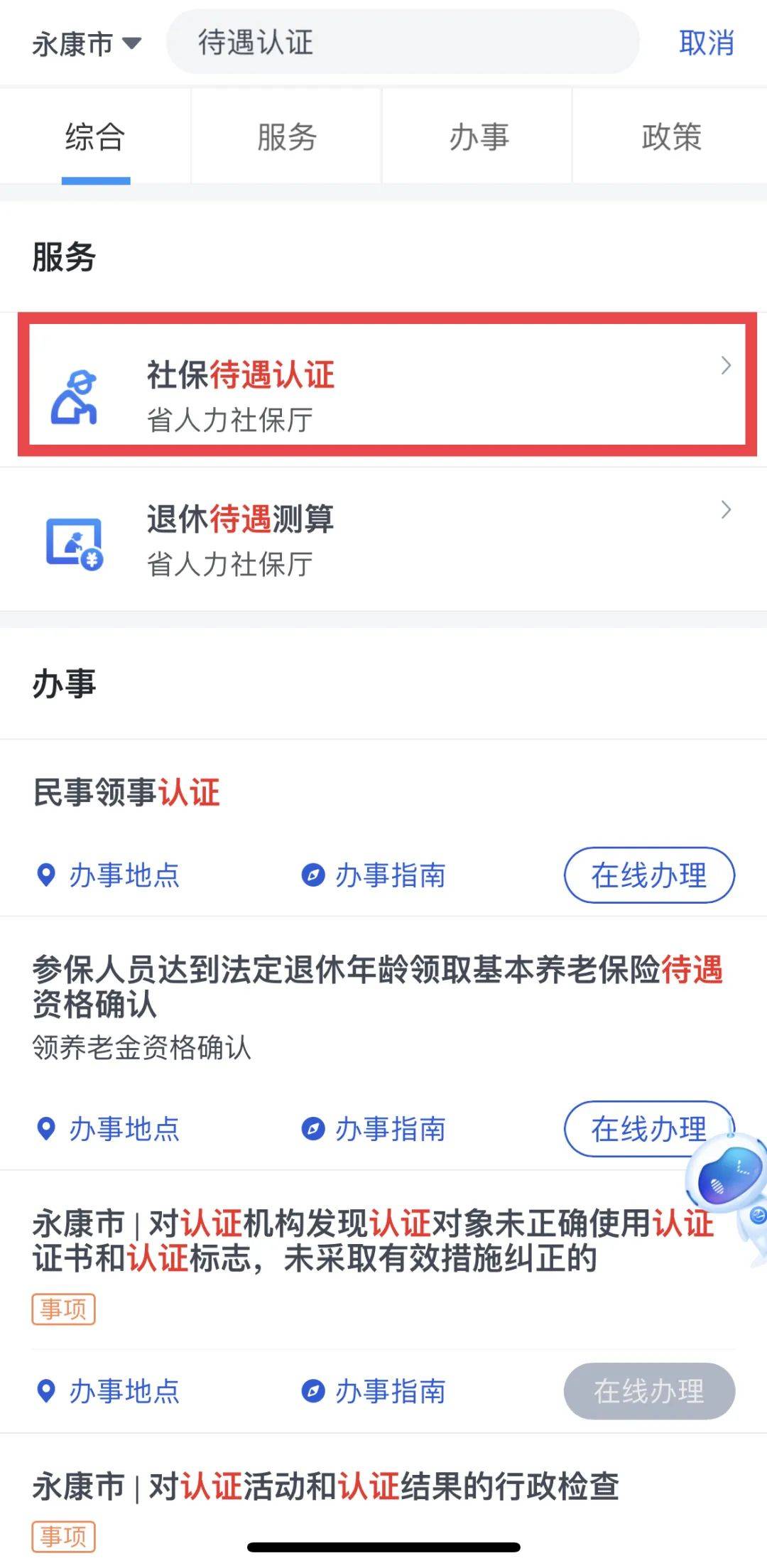
Task: View 办事地点 for 领养老金资格确认
Action: (108, 1128)
